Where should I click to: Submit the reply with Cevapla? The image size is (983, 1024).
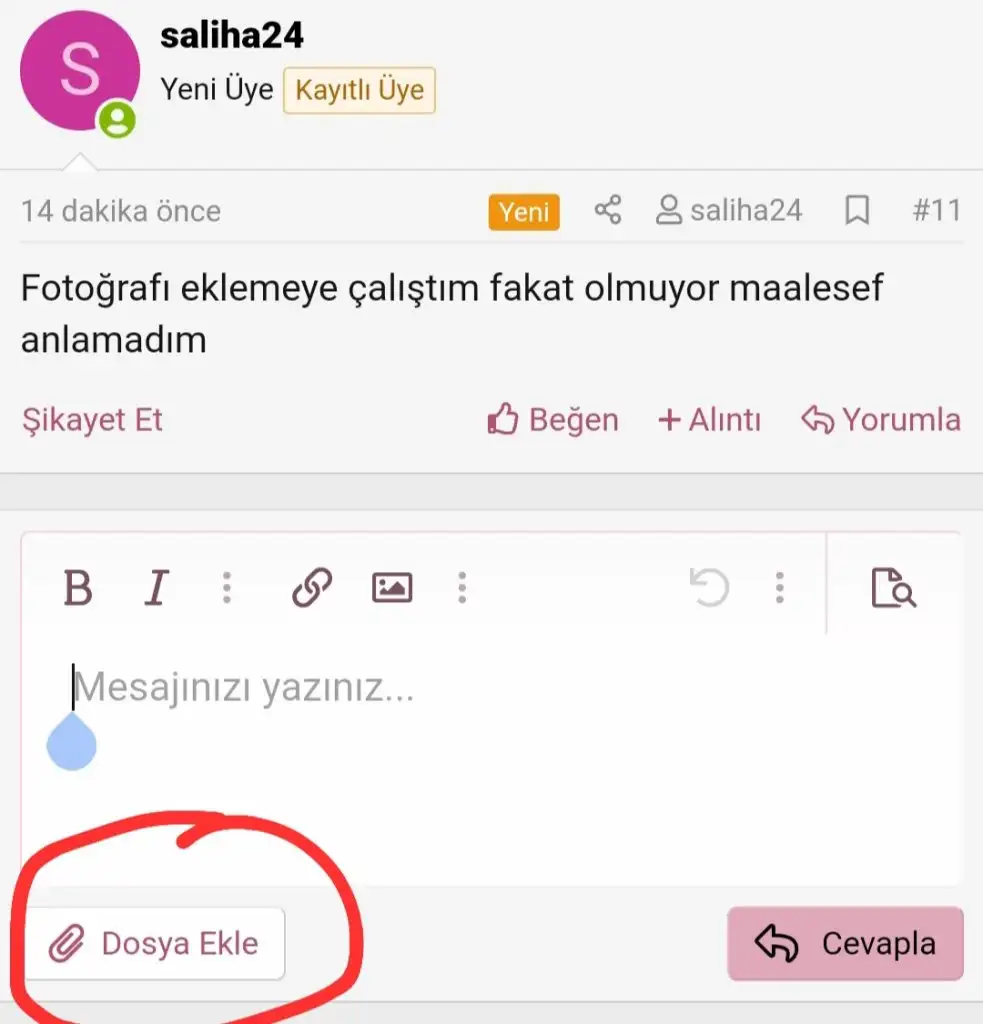845,943
